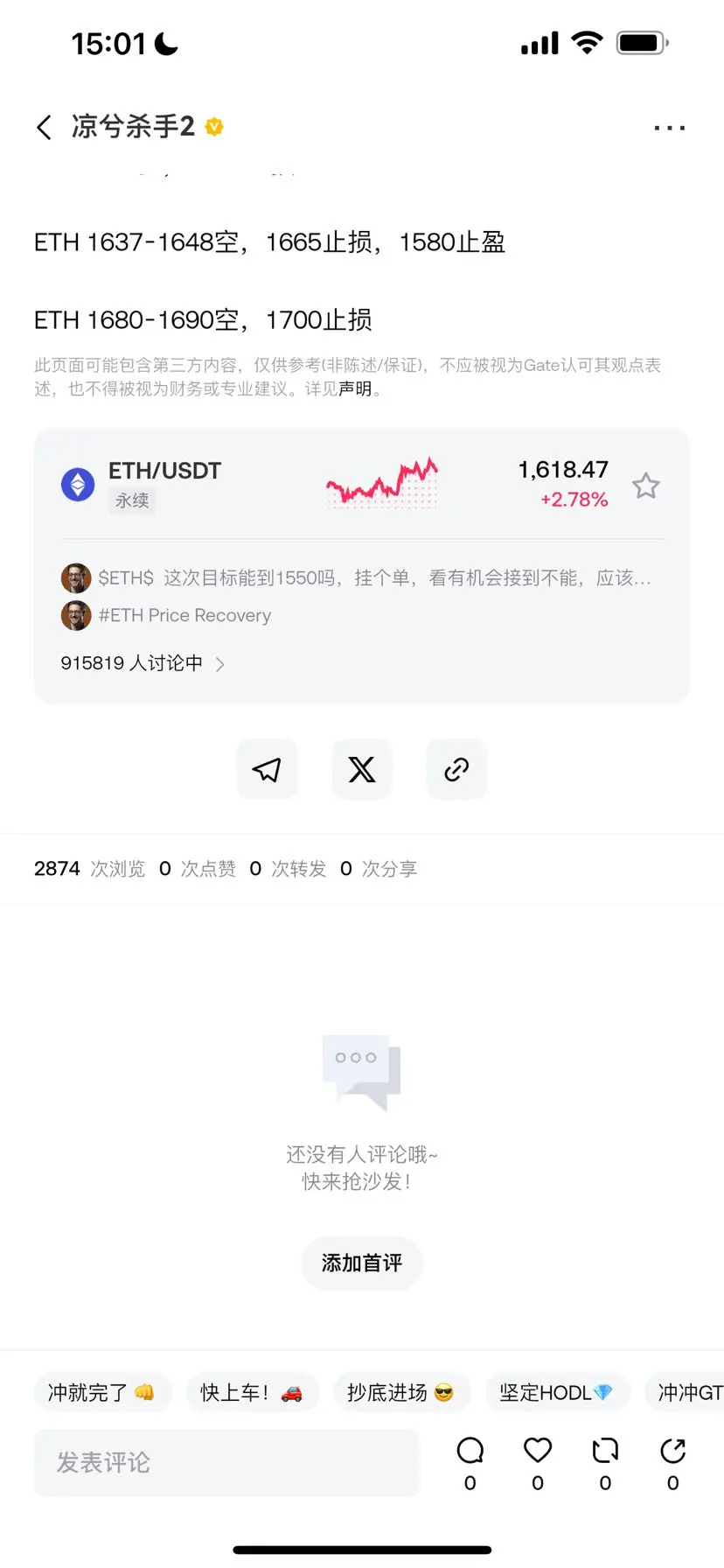The width and height of the screenshot is (724, 1568).
Task: Open the #ETH Price Recovery topic
Action: (x=184, y=615)
